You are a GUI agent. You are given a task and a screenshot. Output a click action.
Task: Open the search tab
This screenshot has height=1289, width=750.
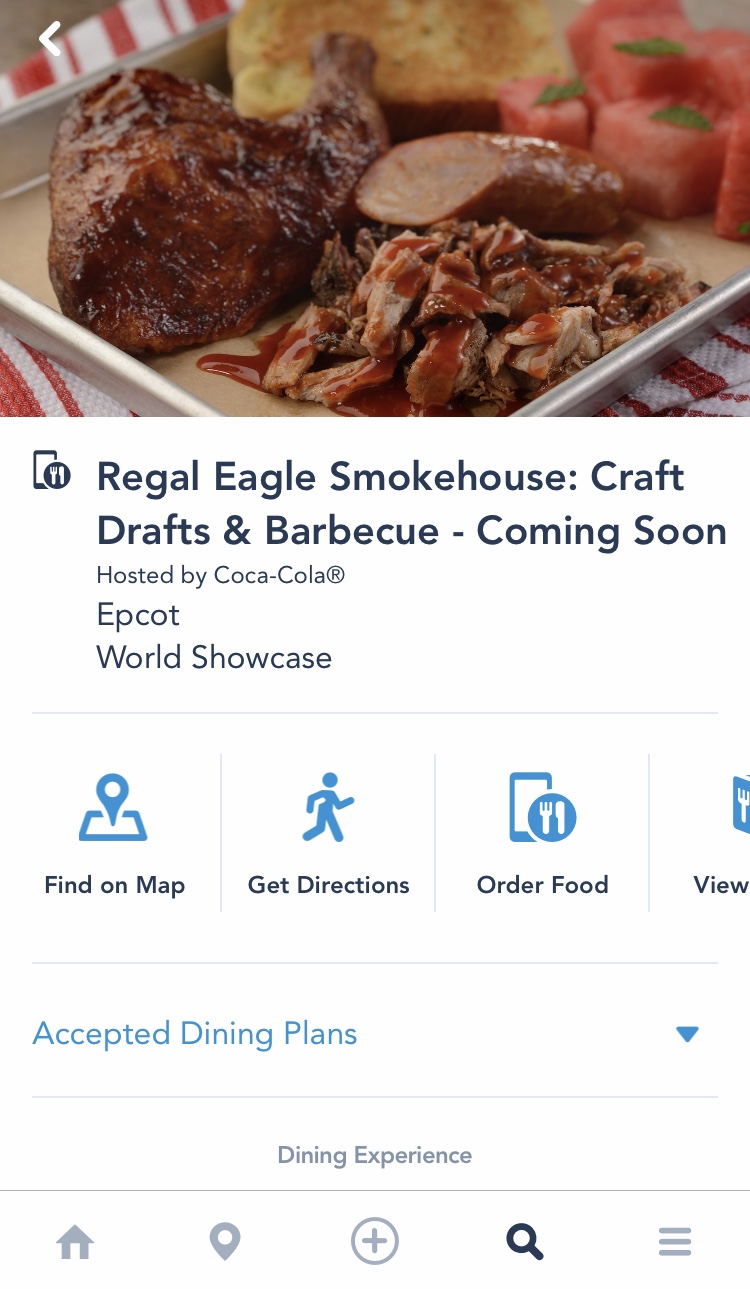pos(525,1242)
